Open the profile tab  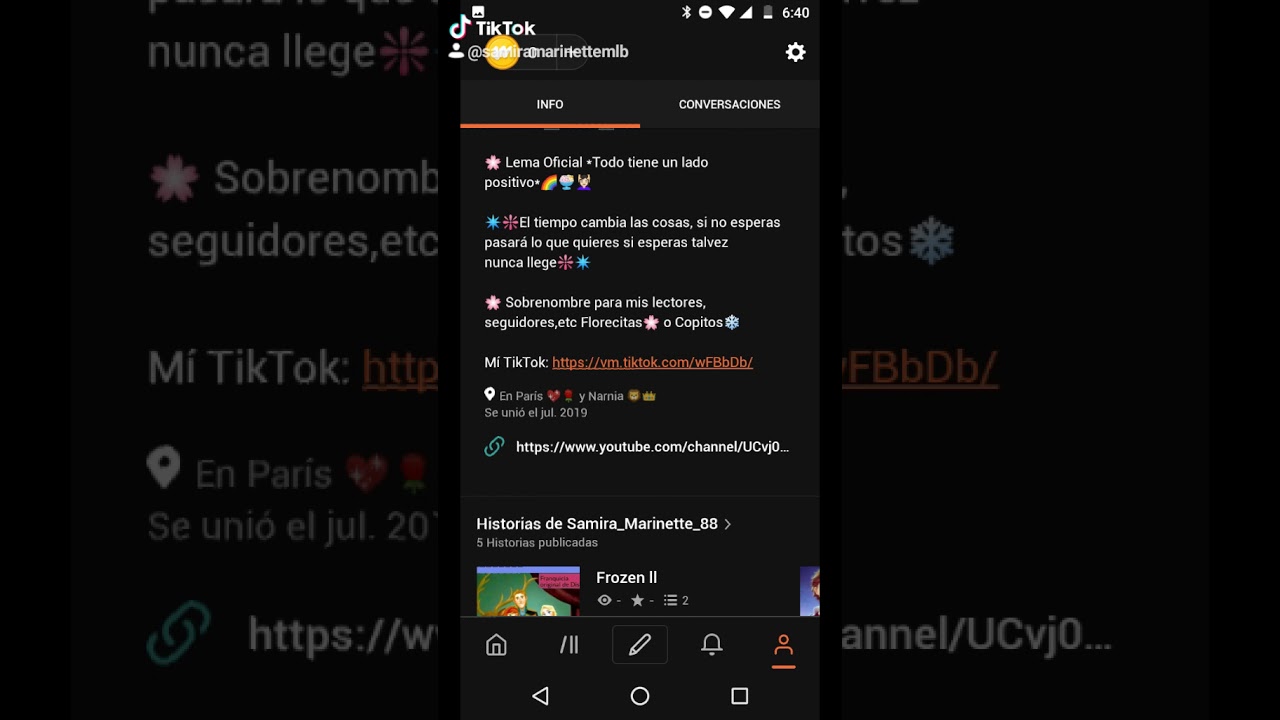tap(784, 645)
